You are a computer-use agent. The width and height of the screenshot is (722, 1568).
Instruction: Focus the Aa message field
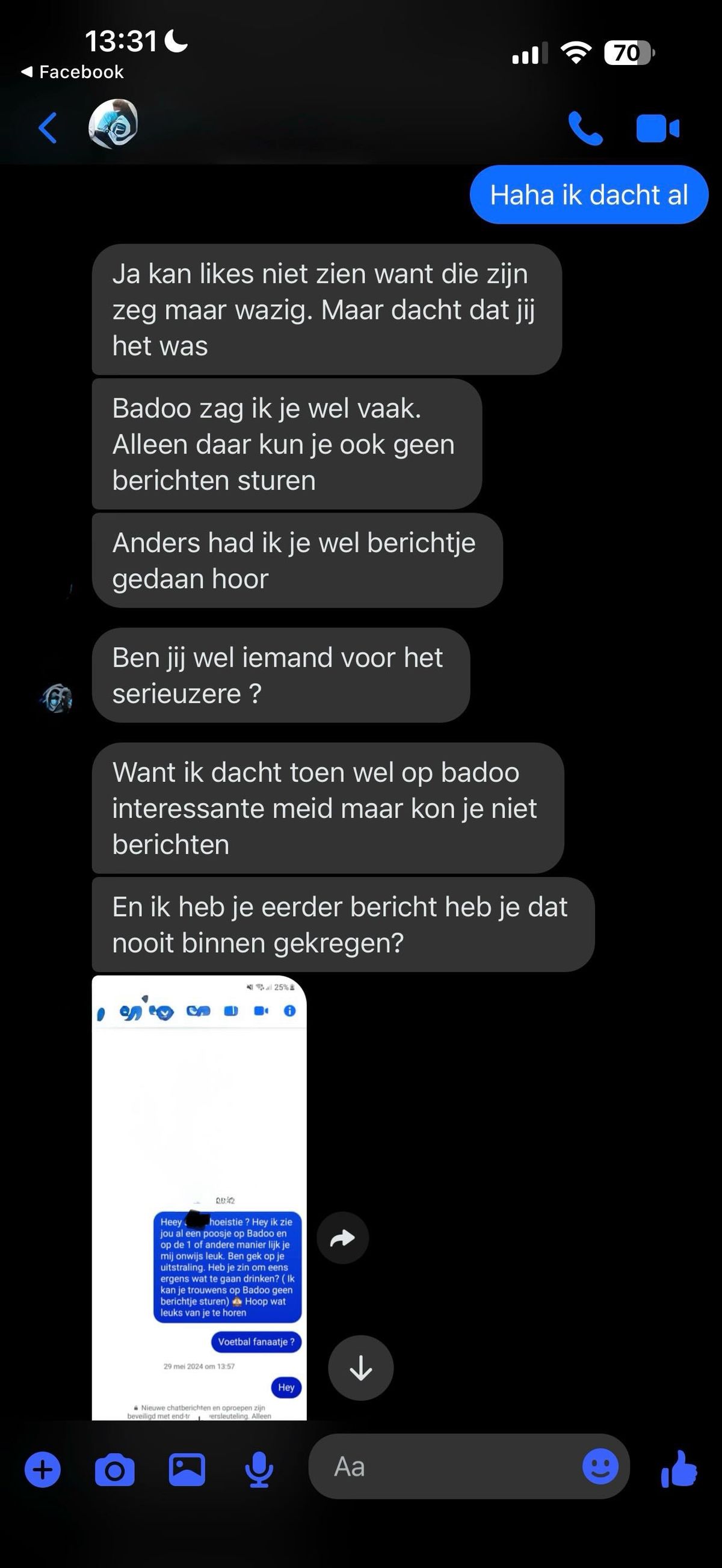click(445, 1467)
